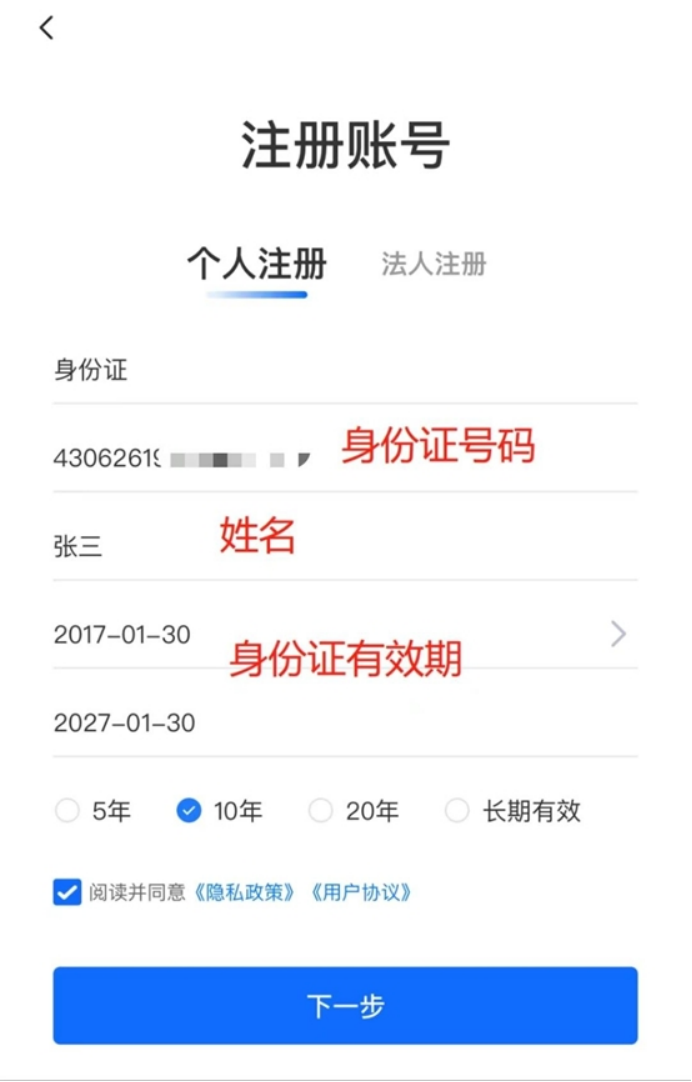The width and height of the screenshot is (692, 1082).
Task: Open the 《用户协议》 link
Action: coord(361,892)
